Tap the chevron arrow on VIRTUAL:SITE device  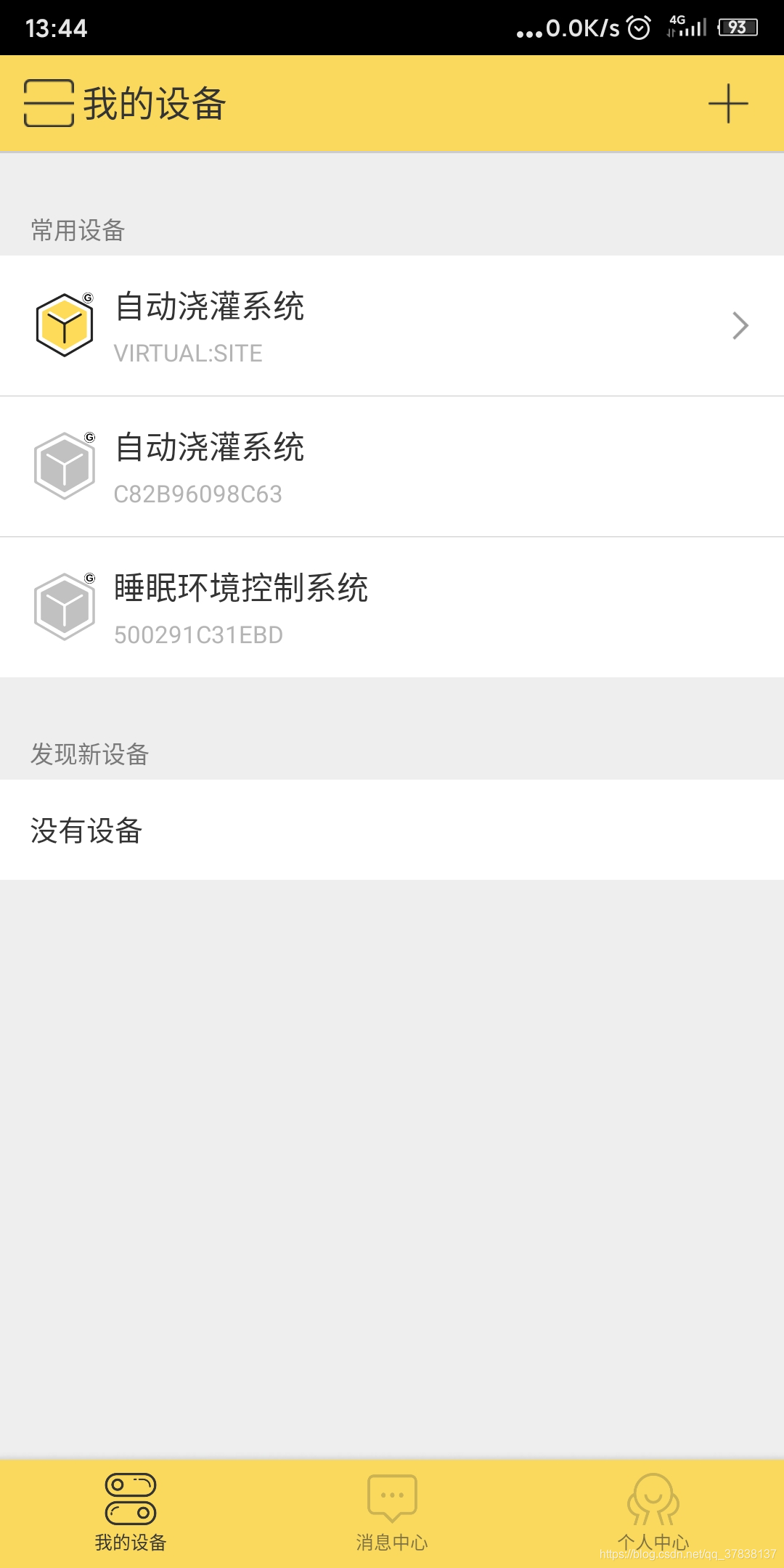point(740,324)
